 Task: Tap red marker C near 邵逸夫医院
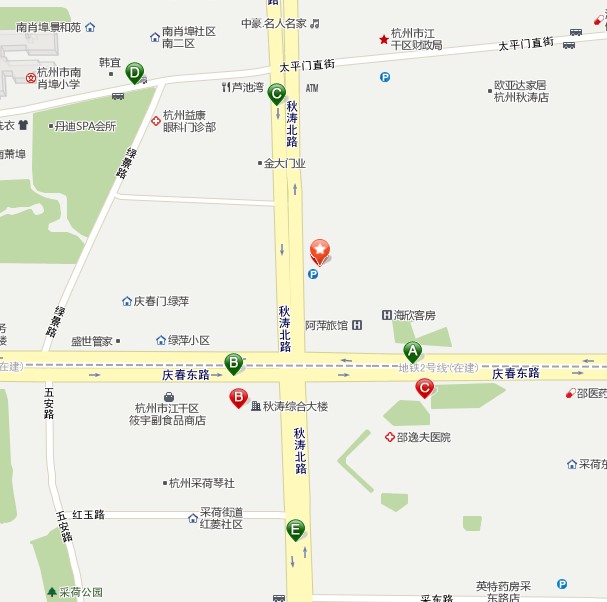pyautogui.click(x=424, y=387)
